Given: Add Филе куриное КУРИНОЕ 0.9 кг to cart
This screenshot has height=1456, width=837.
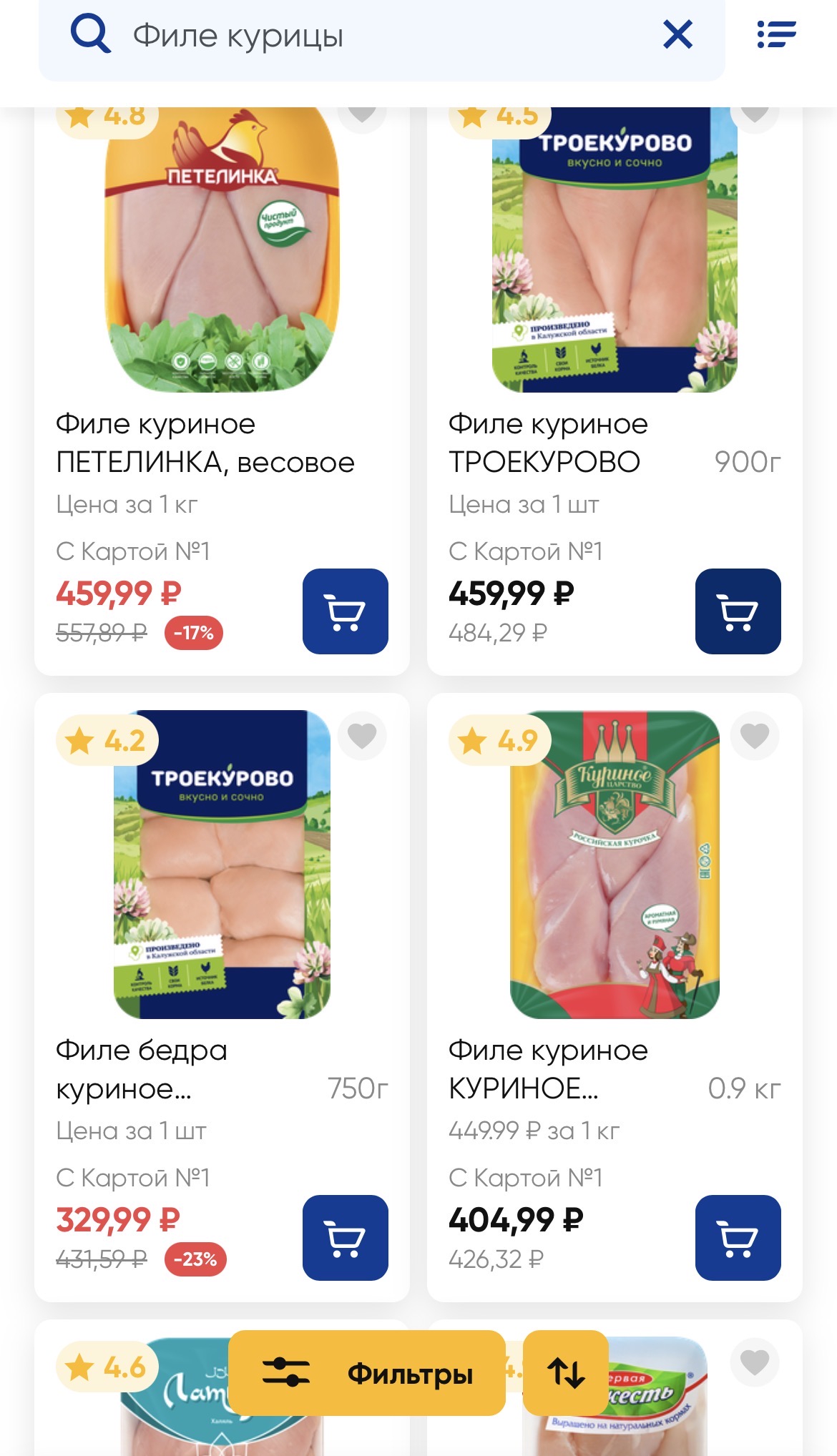Looking at the screenshot, I should click(738, 1238).
